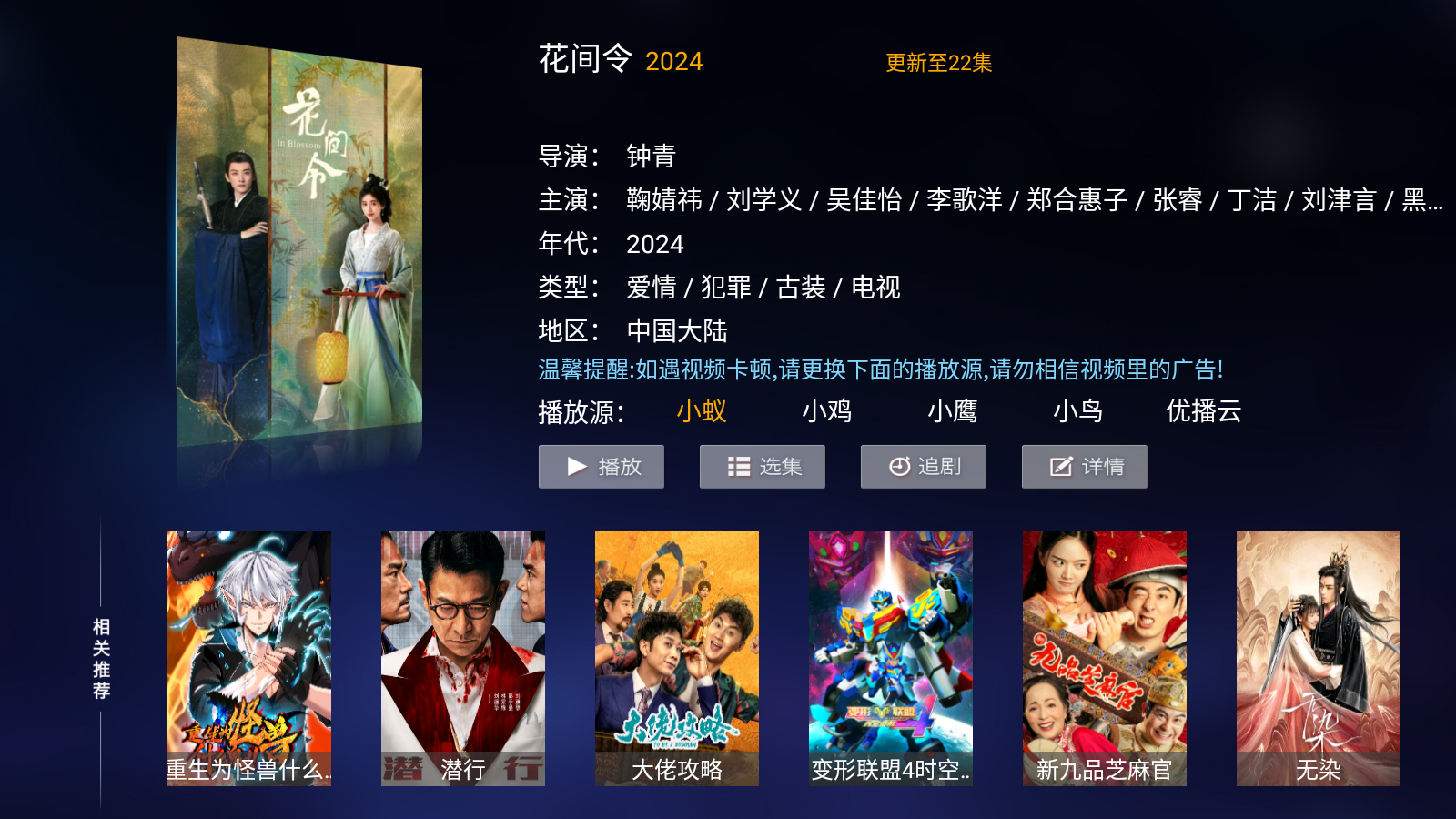This screenshot has height=819, width=1456.
Task: Play 花间令 with the 播放 button
Action: [x=601, y=467]
